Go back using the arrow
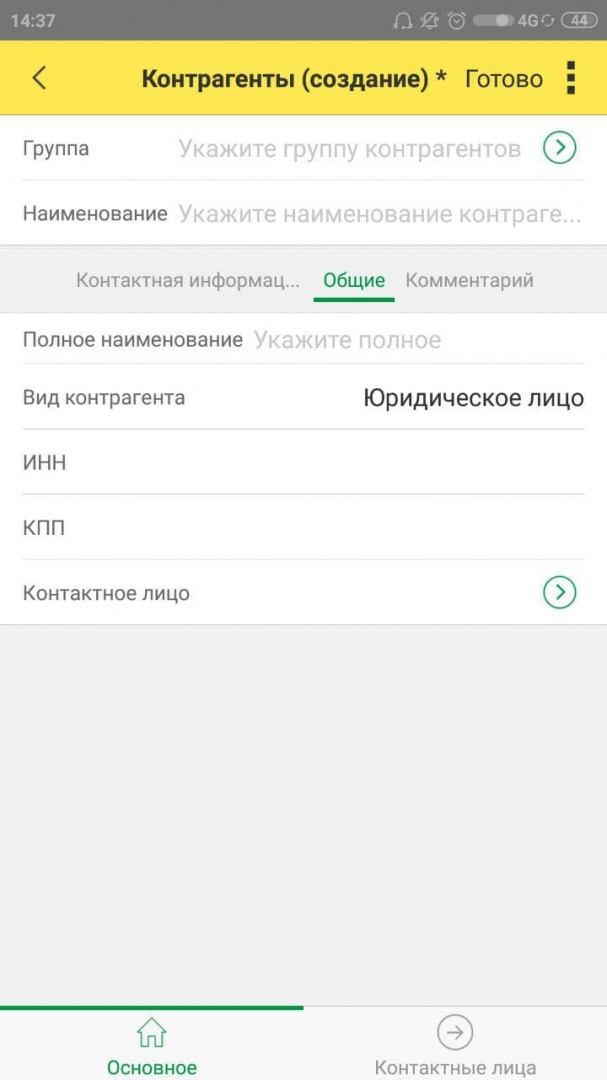Screen dimensions: 607x1080 (39, 78)
